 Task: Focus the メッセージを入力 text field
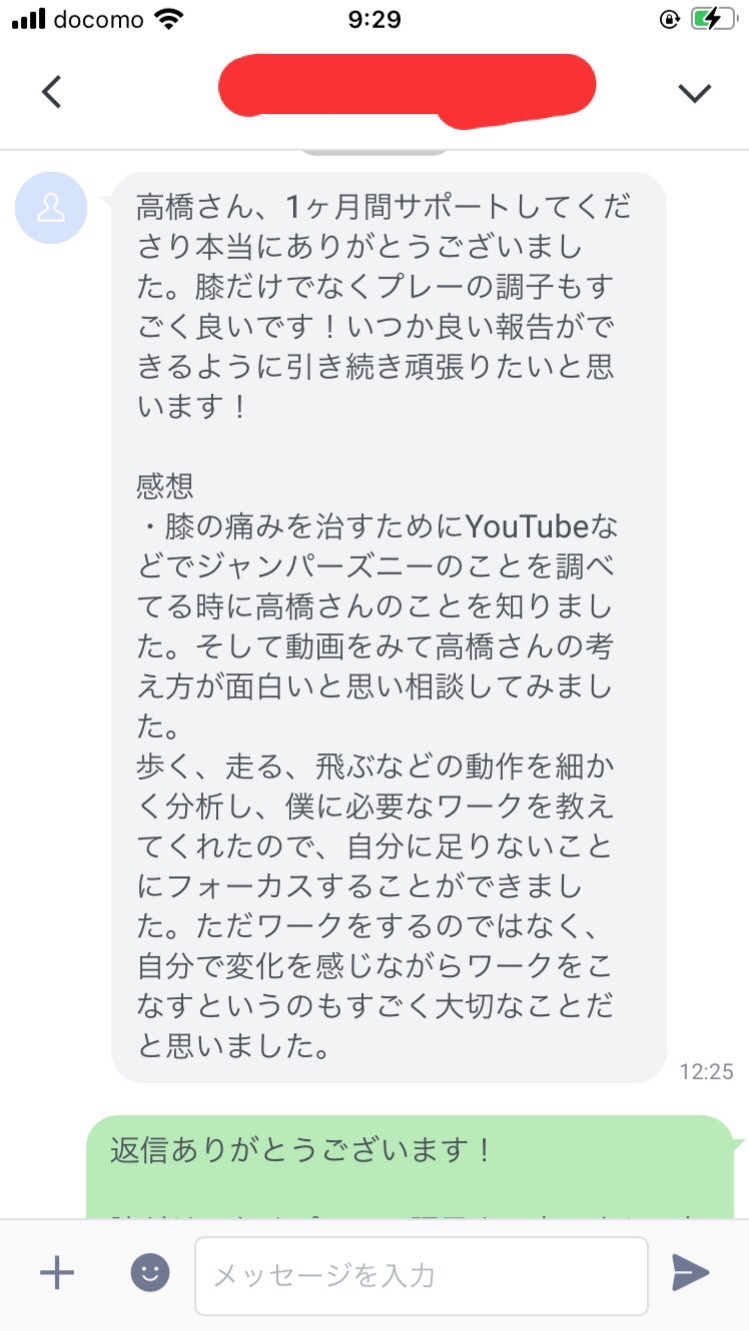[421, 1275]
